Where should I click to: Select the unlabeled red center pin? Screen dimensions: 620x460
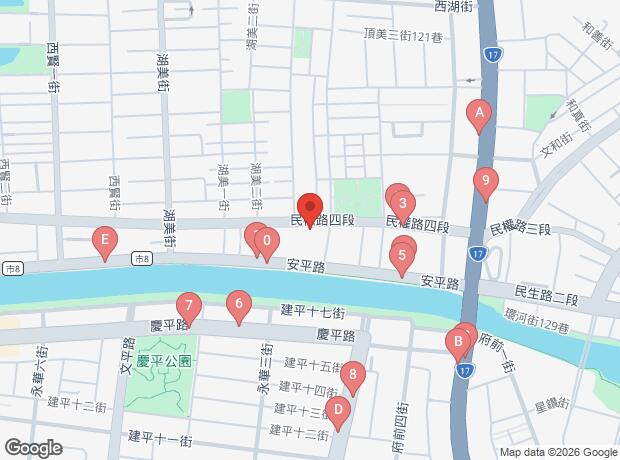click(309, 209)
